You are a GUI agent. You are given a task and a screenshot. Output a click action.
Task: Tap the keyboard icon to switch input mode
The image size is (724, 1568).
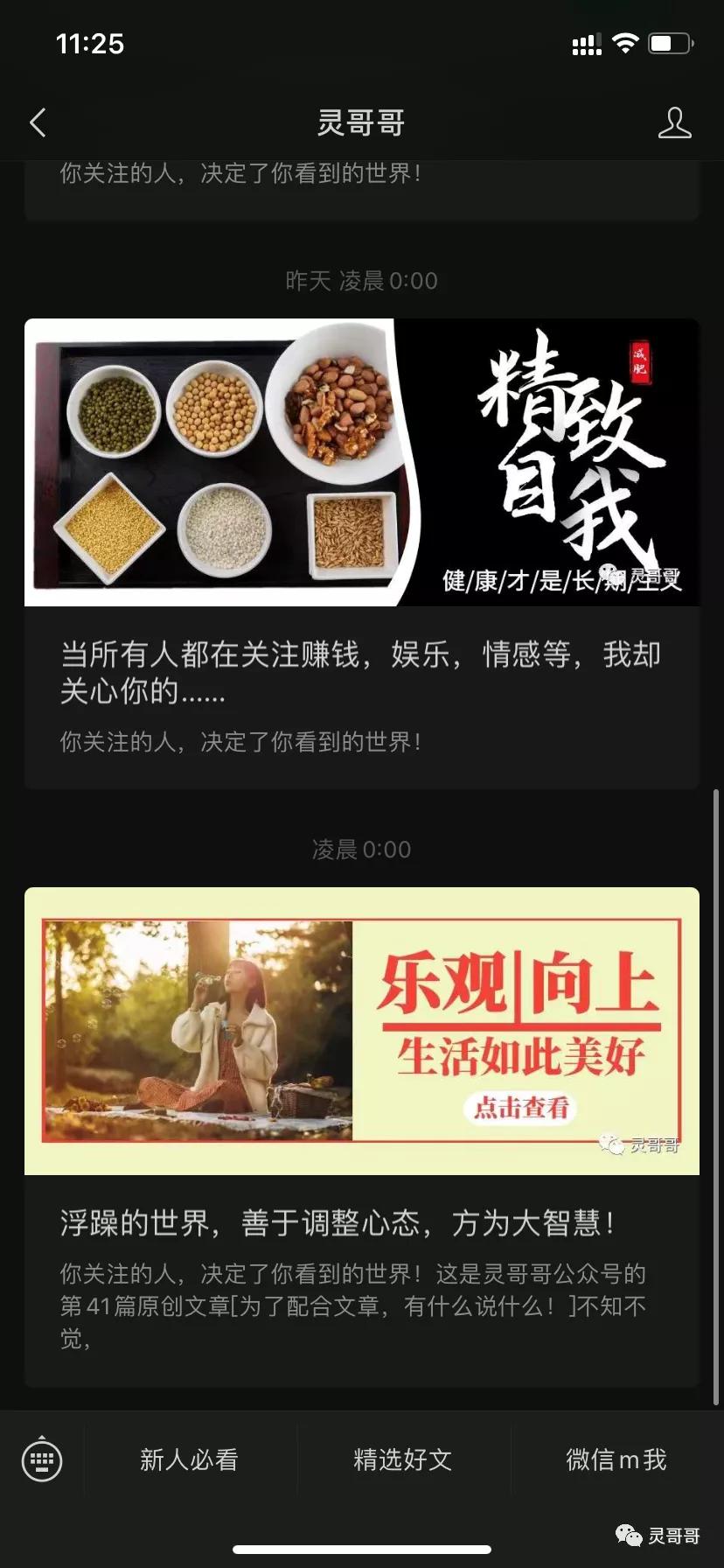(x=42, y=1459)
